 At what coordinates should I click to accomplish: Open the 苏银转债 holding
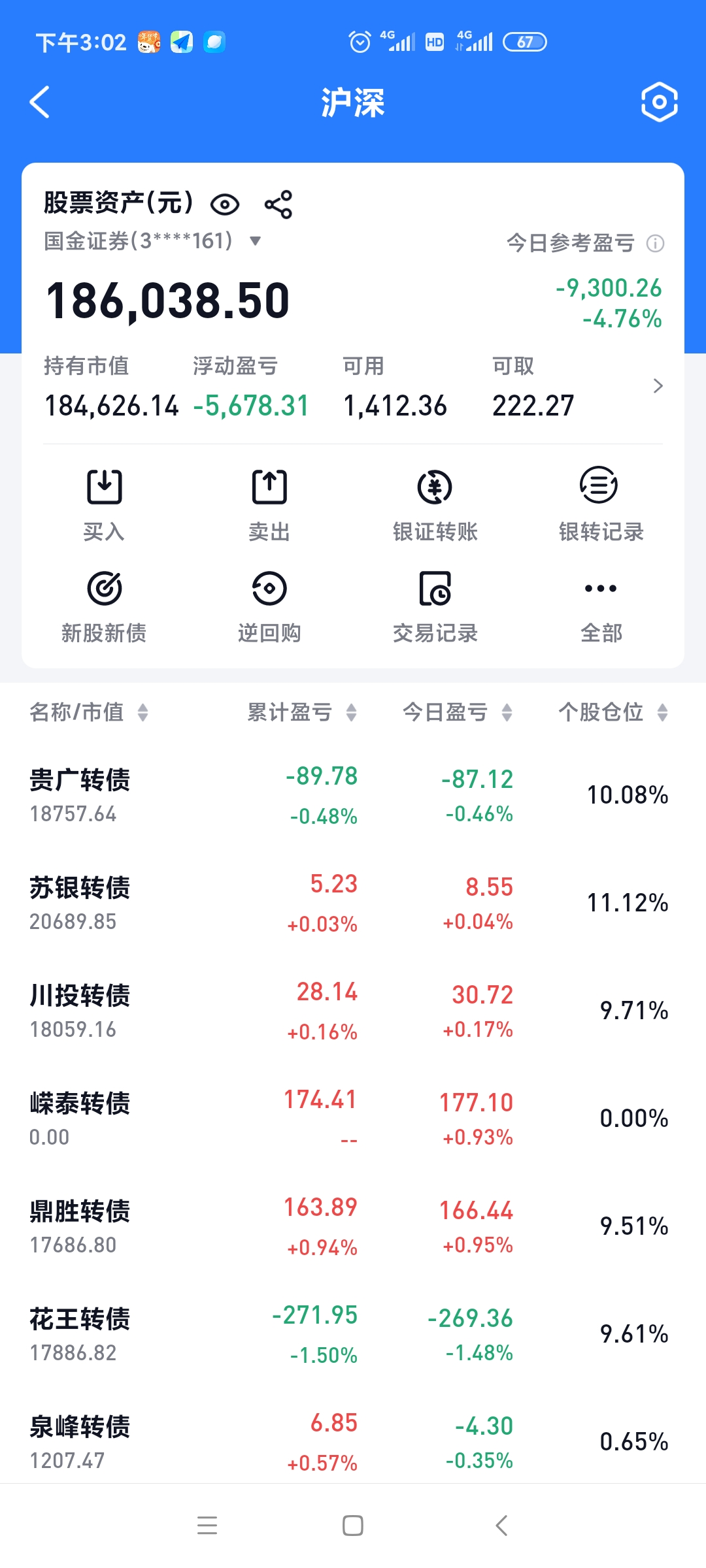coord(80,903)
